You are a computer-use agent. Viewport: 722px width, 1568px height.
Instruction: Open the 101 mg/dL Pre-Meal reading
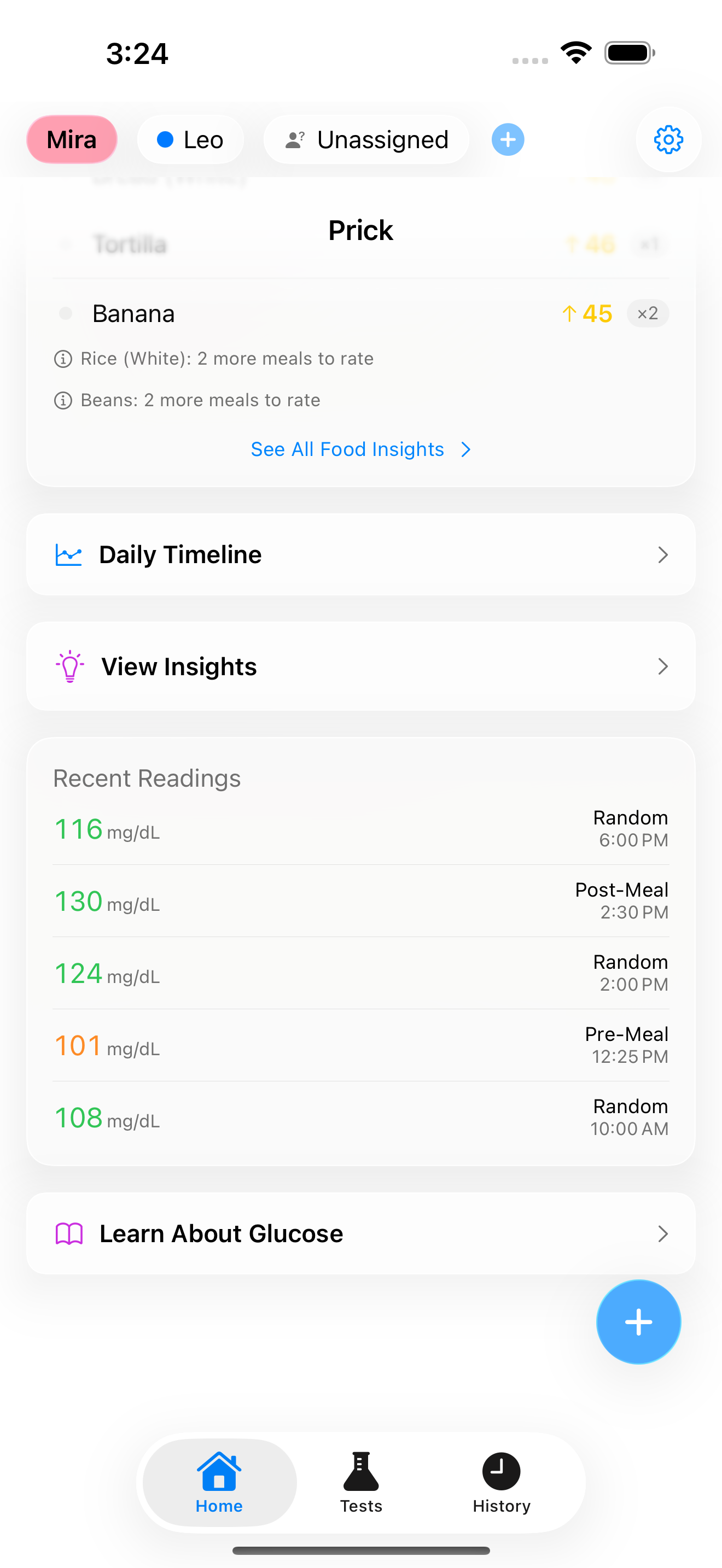pyautogui.click(x=360, y=1045)
